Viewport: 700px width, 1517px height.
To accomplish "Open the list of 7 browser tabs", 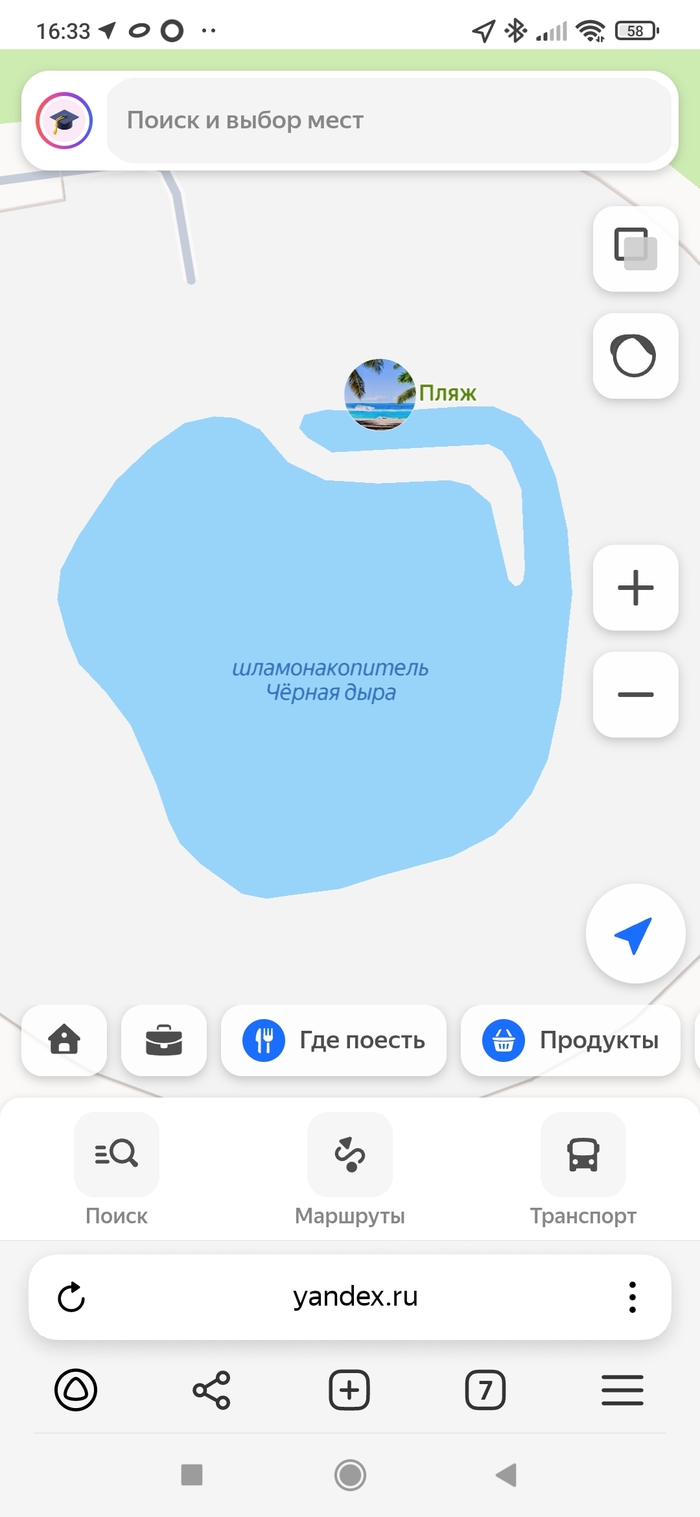I will (x=485, y=1390).
